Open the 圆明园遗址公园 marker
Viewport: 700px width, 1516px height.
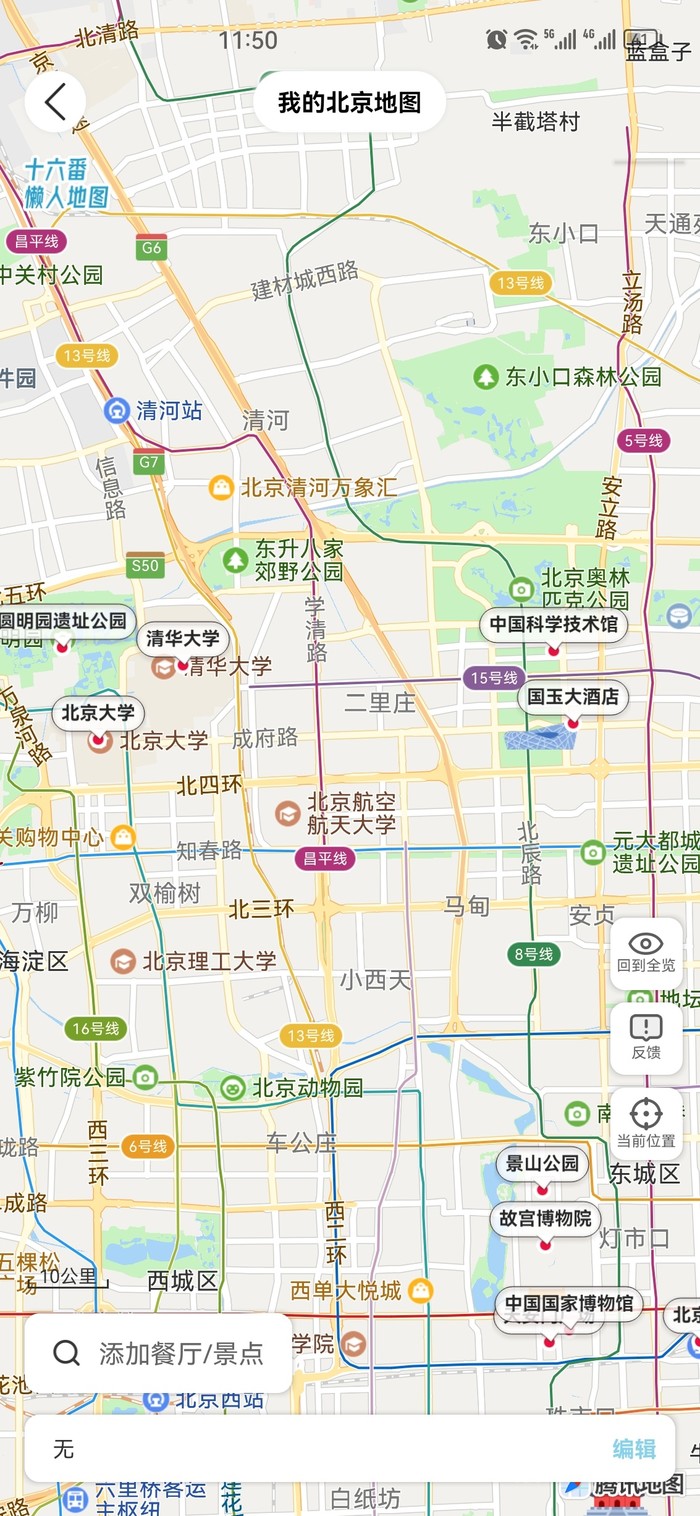click(x=66, y=621)
